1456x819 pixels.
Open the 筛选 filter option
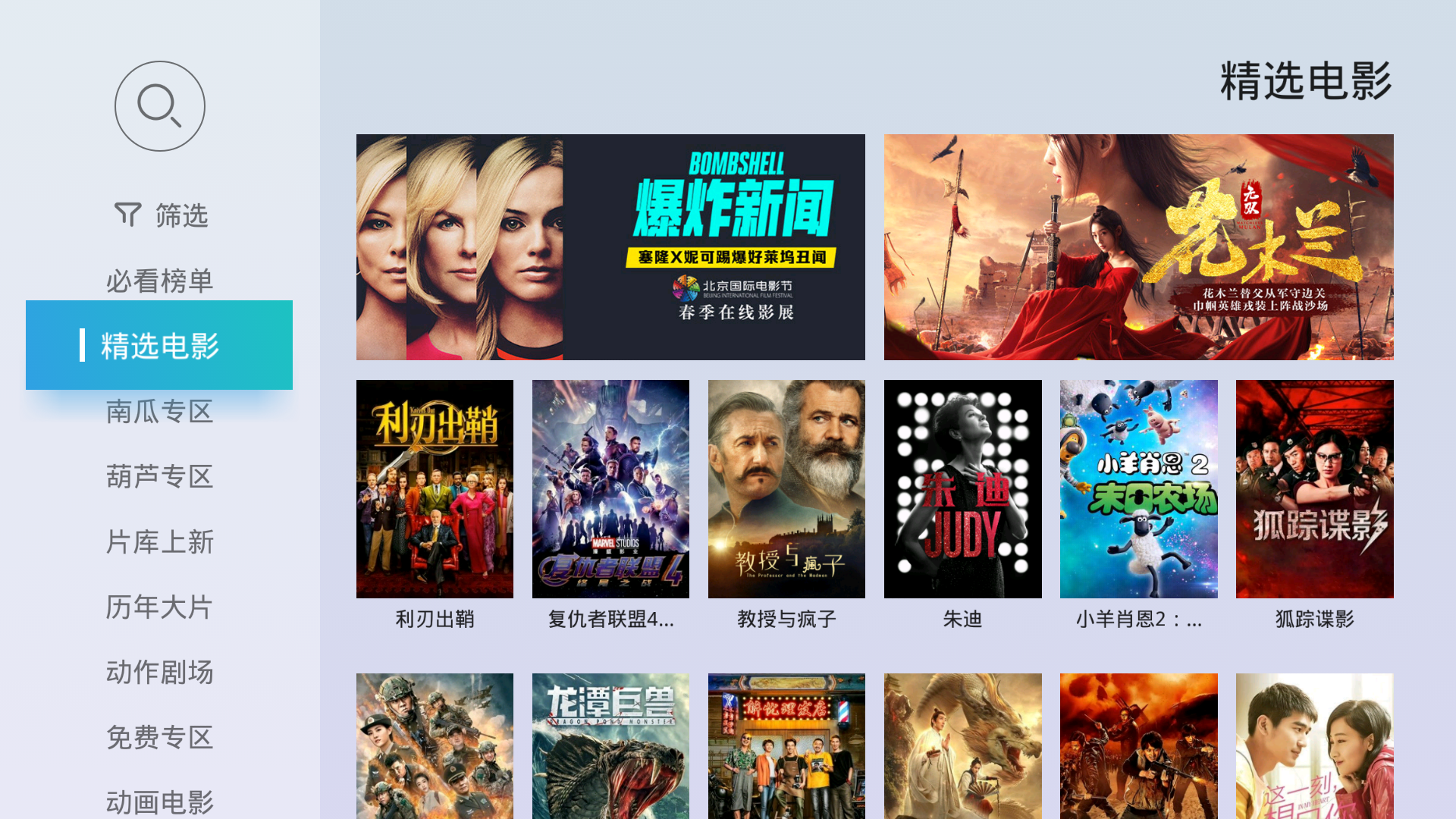point(160,215)
